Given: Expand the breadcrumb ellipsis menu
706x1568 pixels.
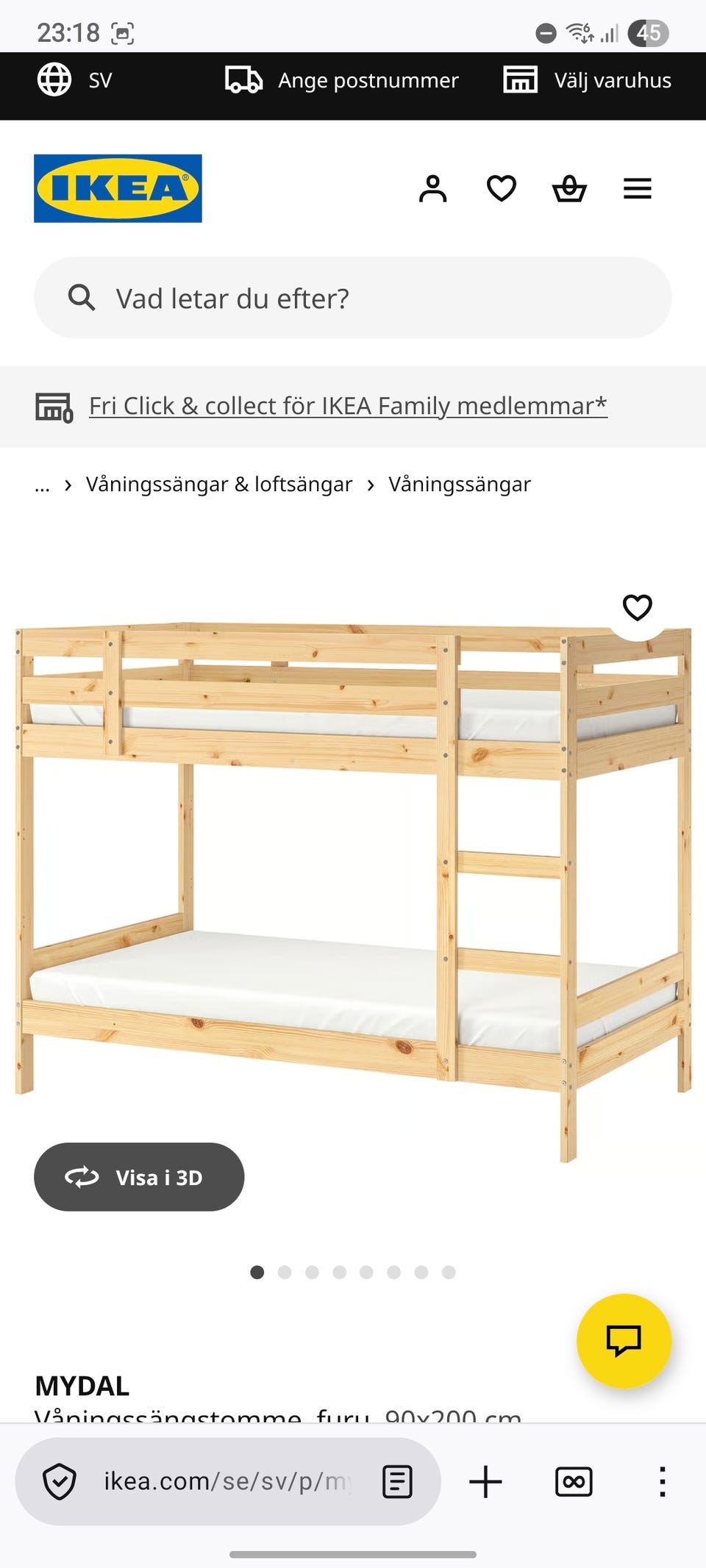Looking at the screenshot, I should 42,484.
